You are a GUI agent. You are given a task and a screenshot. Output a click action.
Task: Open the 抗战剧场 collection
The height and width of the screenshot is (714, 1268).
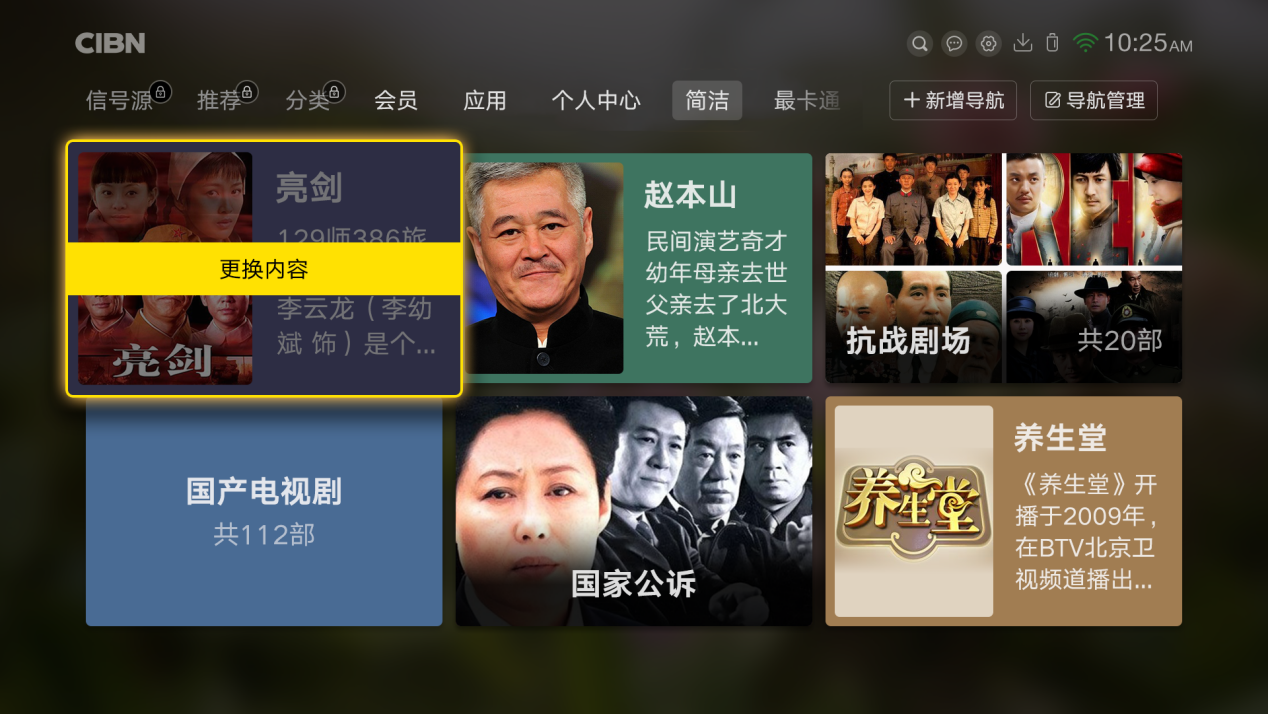[1003, 268]
